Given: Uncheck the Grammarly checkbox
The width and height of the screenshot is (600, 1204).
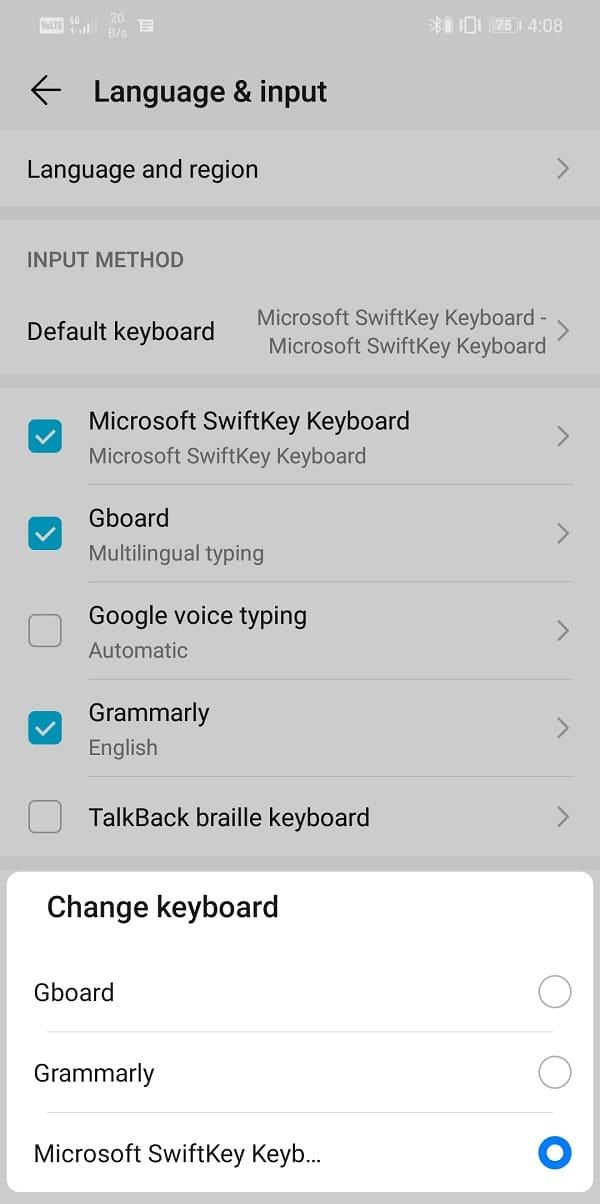Looking at the screenshot, I should coord(45,728).
